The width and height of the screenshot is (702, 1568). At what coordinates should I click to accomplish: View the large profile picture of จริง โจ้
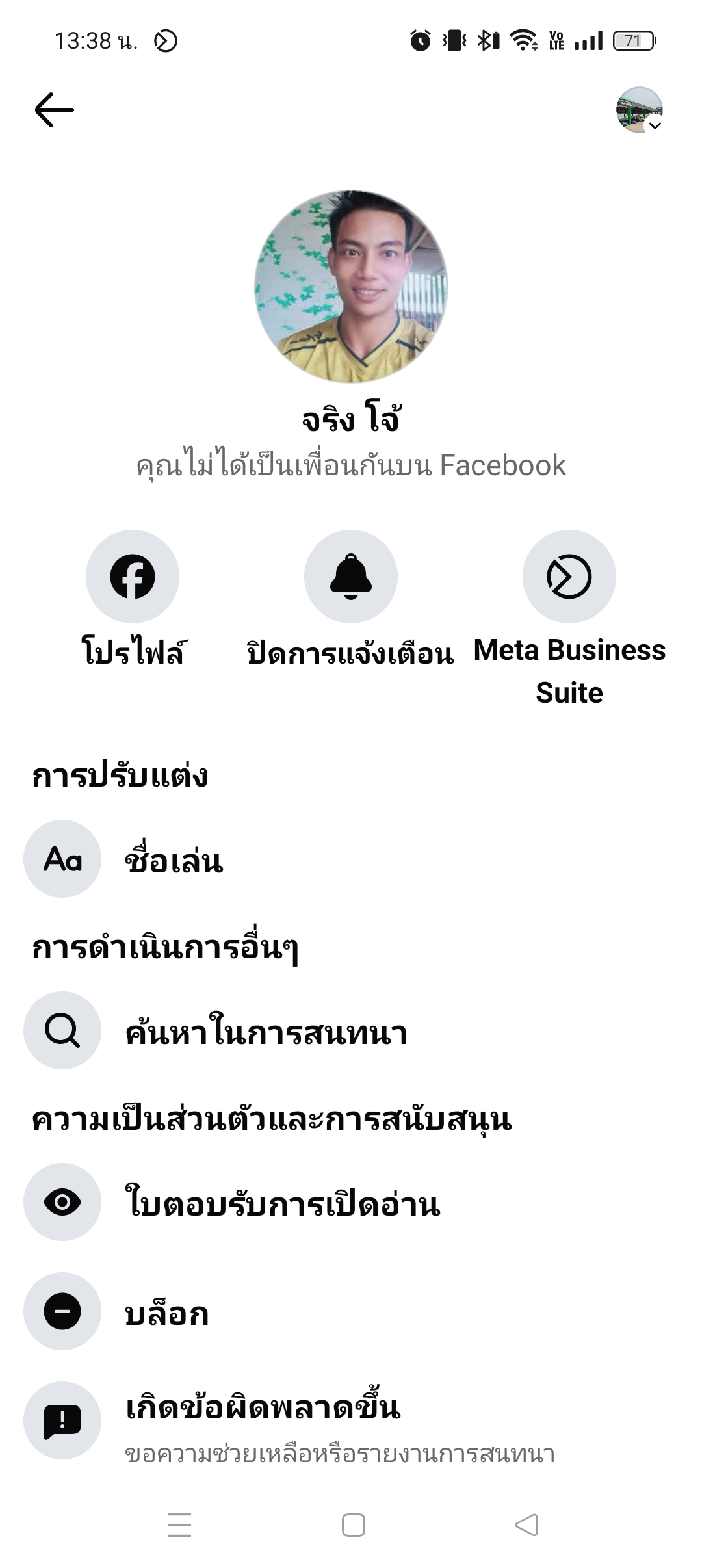351,286
